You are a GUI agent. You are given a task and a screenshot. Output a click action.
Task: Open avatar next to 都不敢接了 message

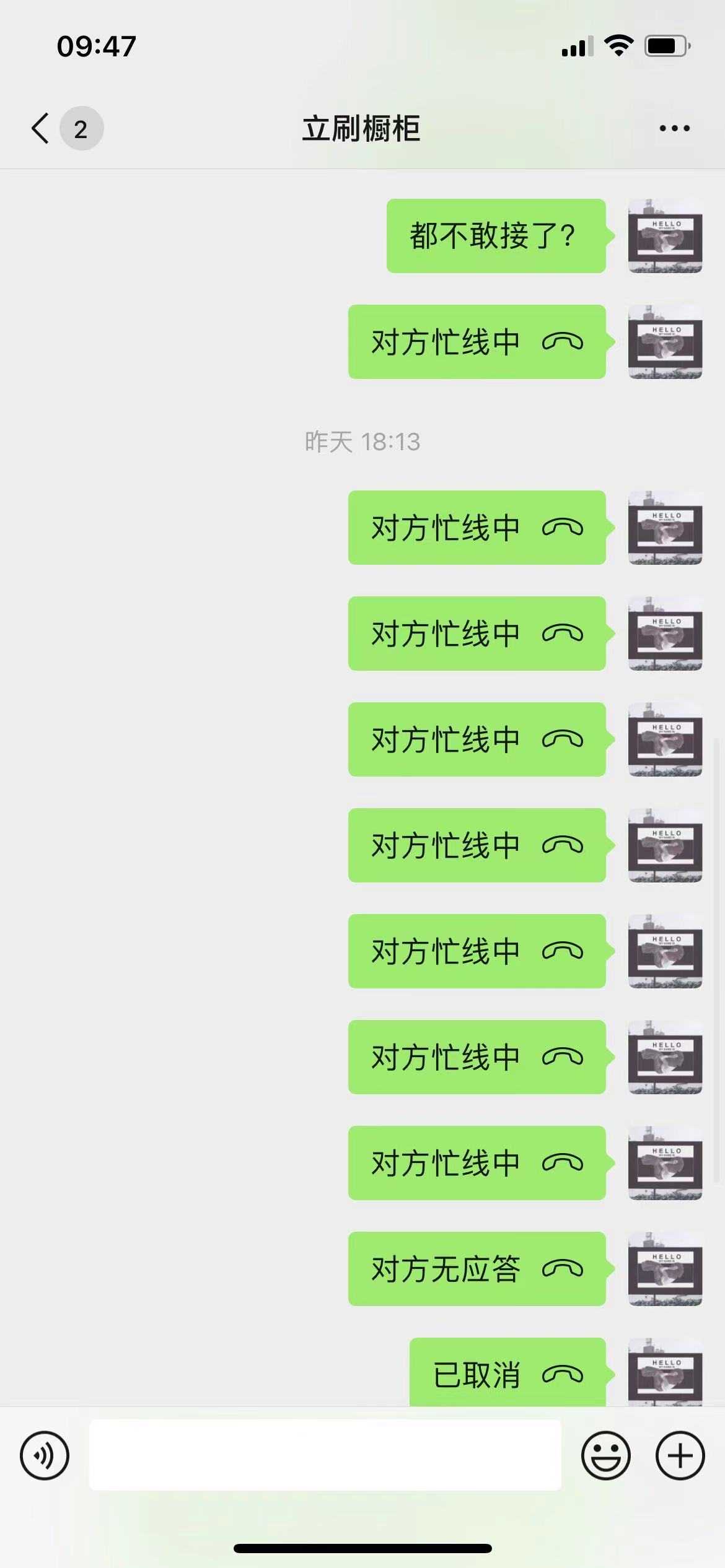(x=665, y=236)
